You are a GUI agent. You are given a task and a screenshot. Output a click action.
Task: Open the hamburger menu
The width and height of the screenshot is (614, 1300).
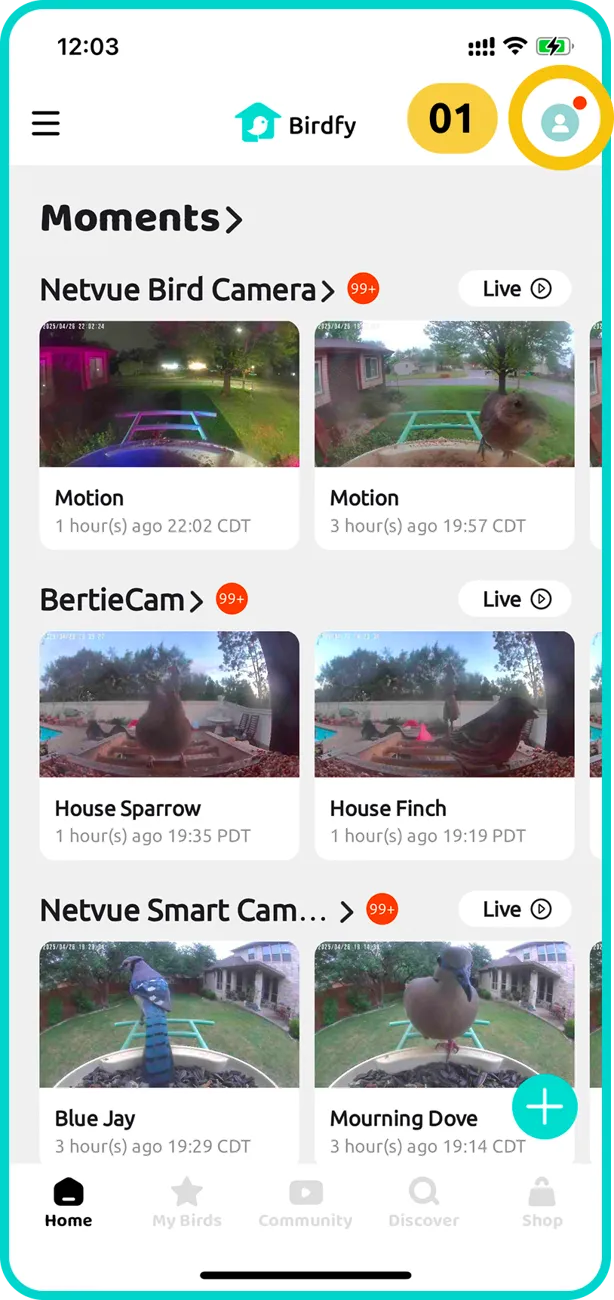pyautogui.click(x=46, y=123)
